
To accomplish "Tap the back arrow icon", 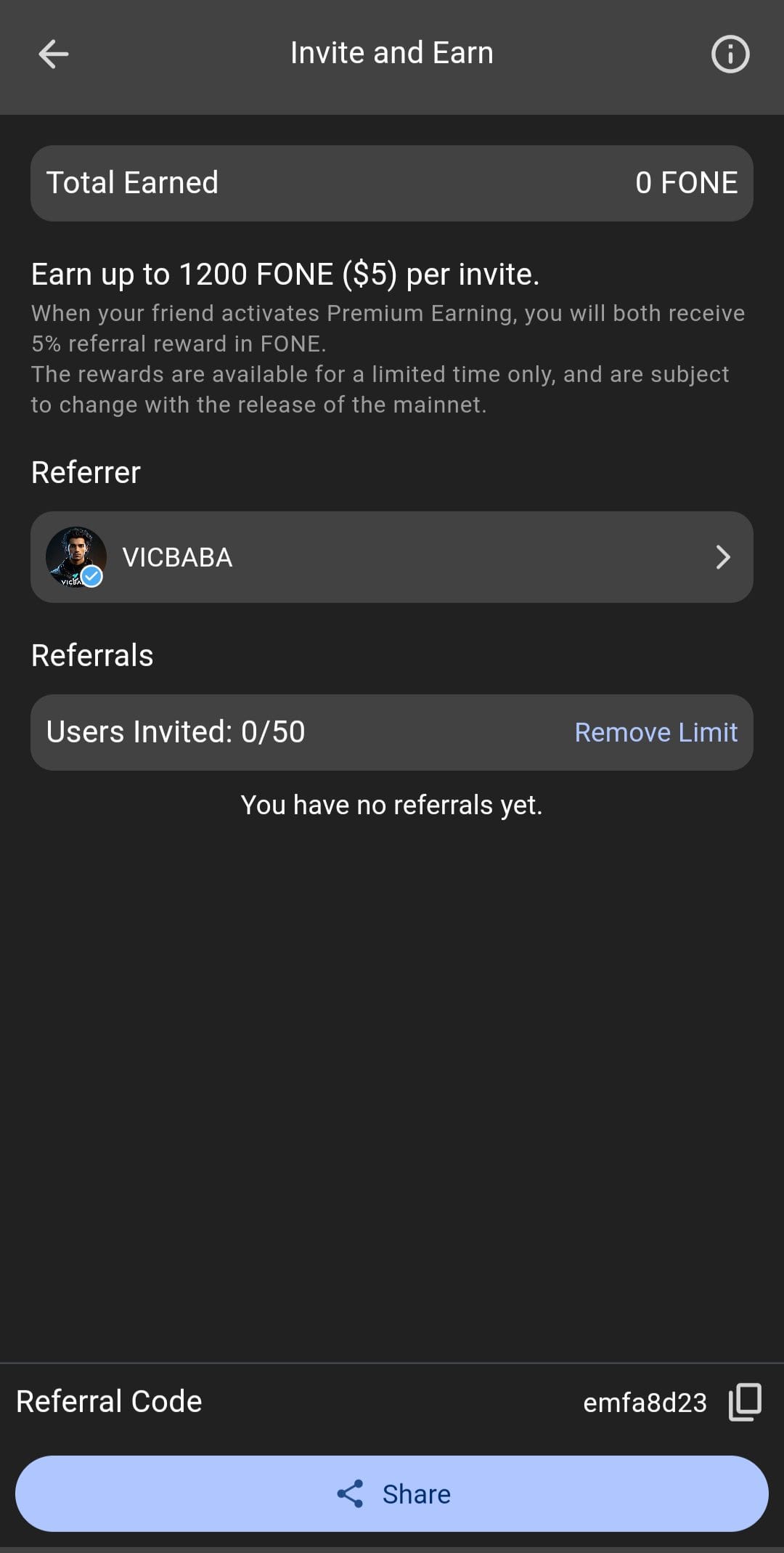I will coord(52,53).
